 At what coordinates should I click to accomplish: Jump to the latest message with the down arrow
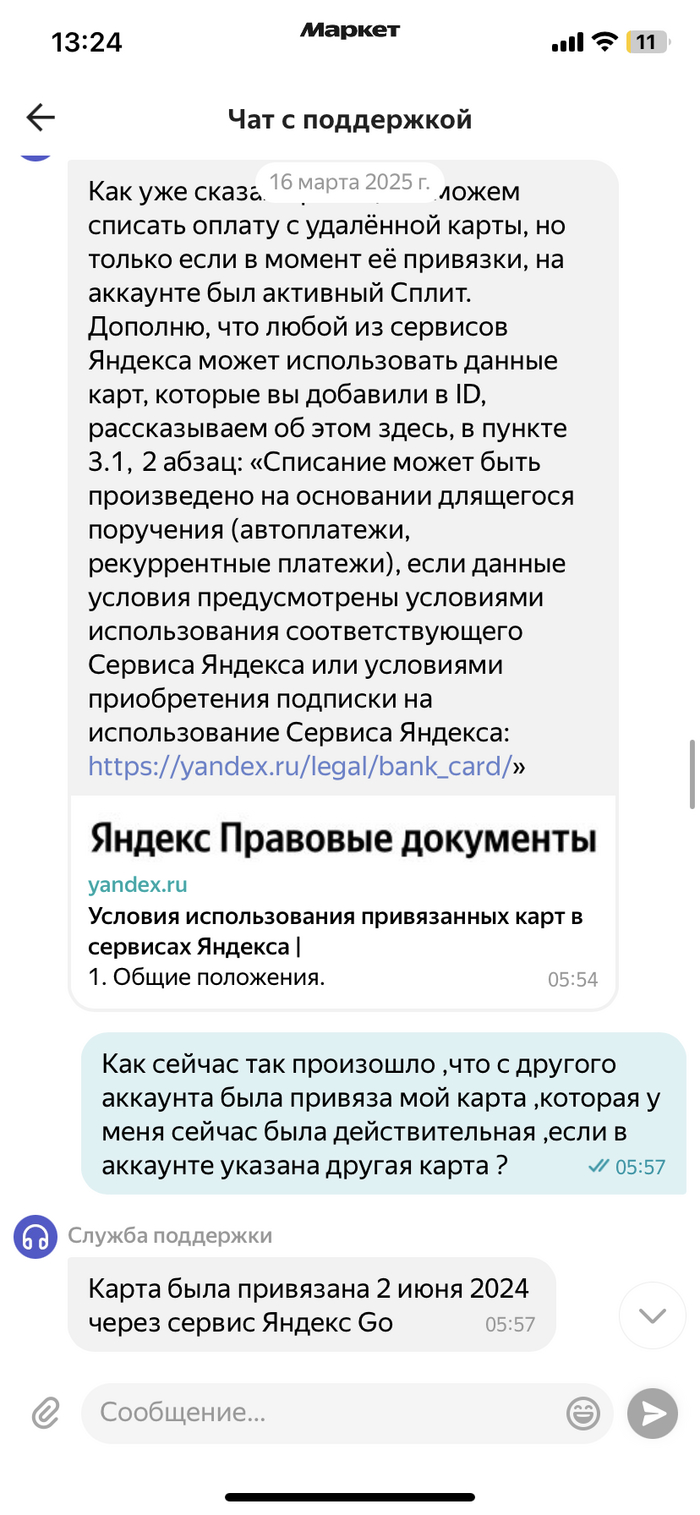(x=652, y=1316)
